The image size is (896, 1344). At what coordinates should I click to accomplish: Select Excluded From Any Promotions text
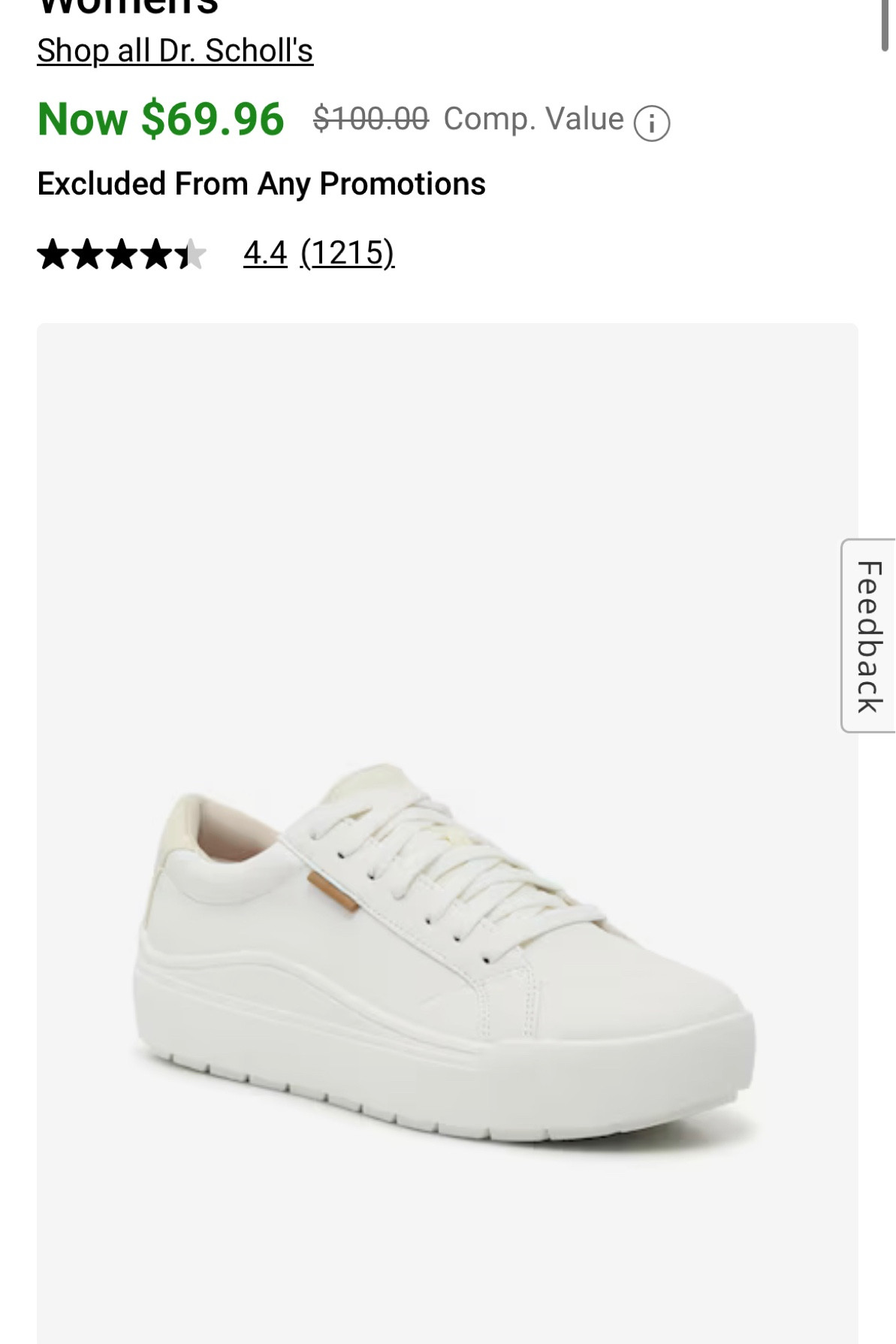[x=262, y=183]
